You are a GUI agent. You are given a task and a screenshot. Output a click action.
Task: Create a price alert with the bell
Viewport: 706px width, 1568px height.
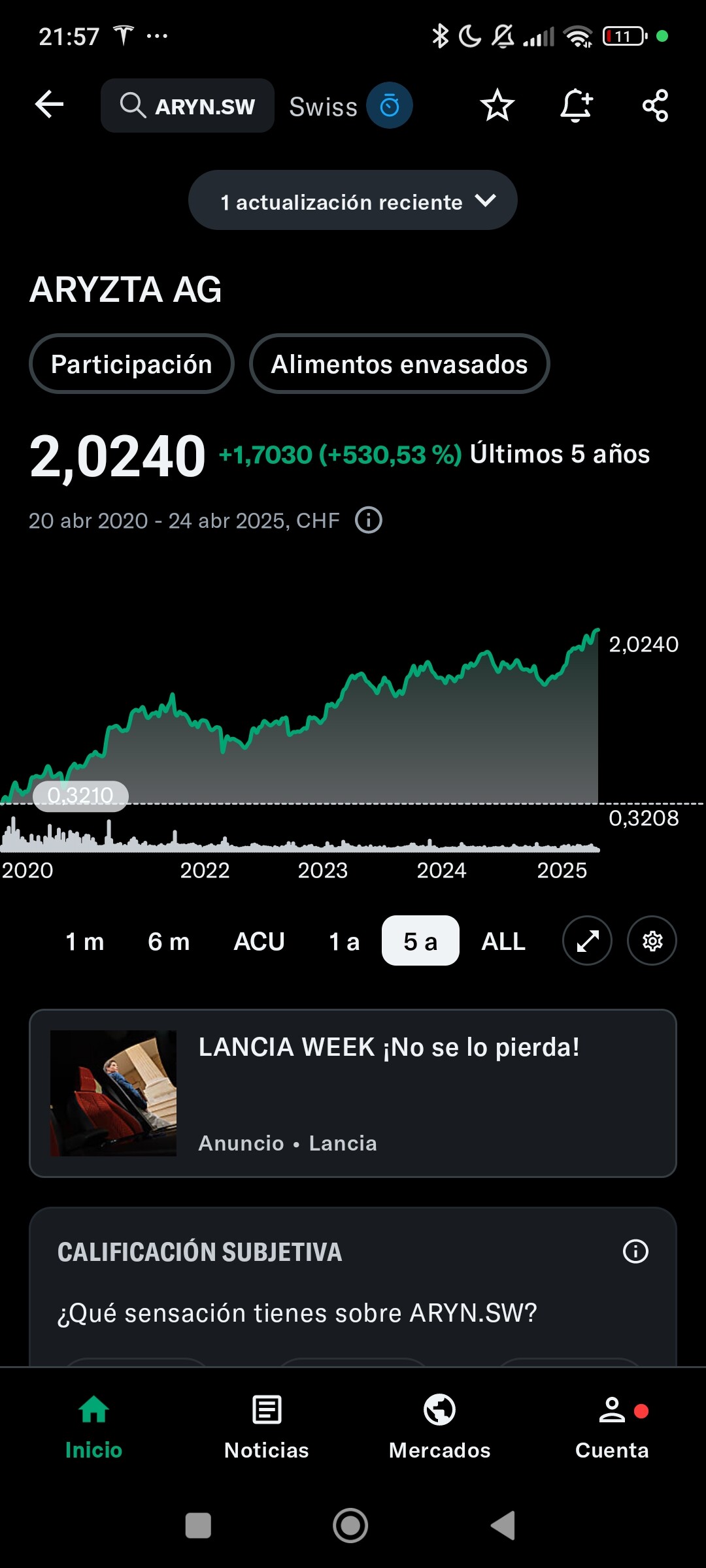pos(576,105)
